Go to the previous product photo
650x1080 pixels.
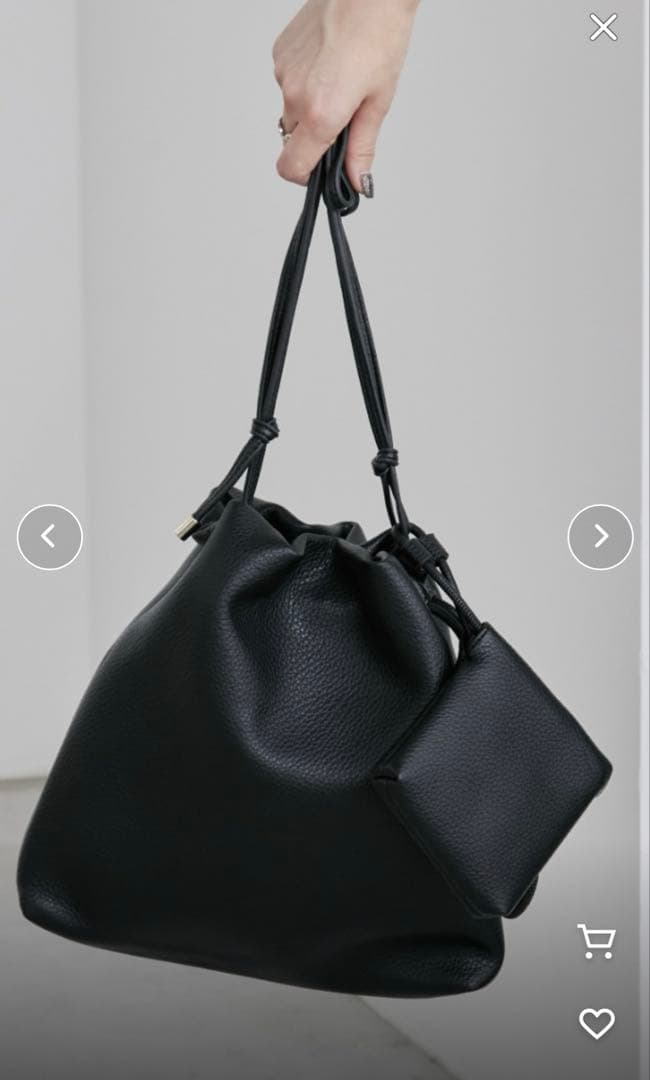tap(49, 537)
